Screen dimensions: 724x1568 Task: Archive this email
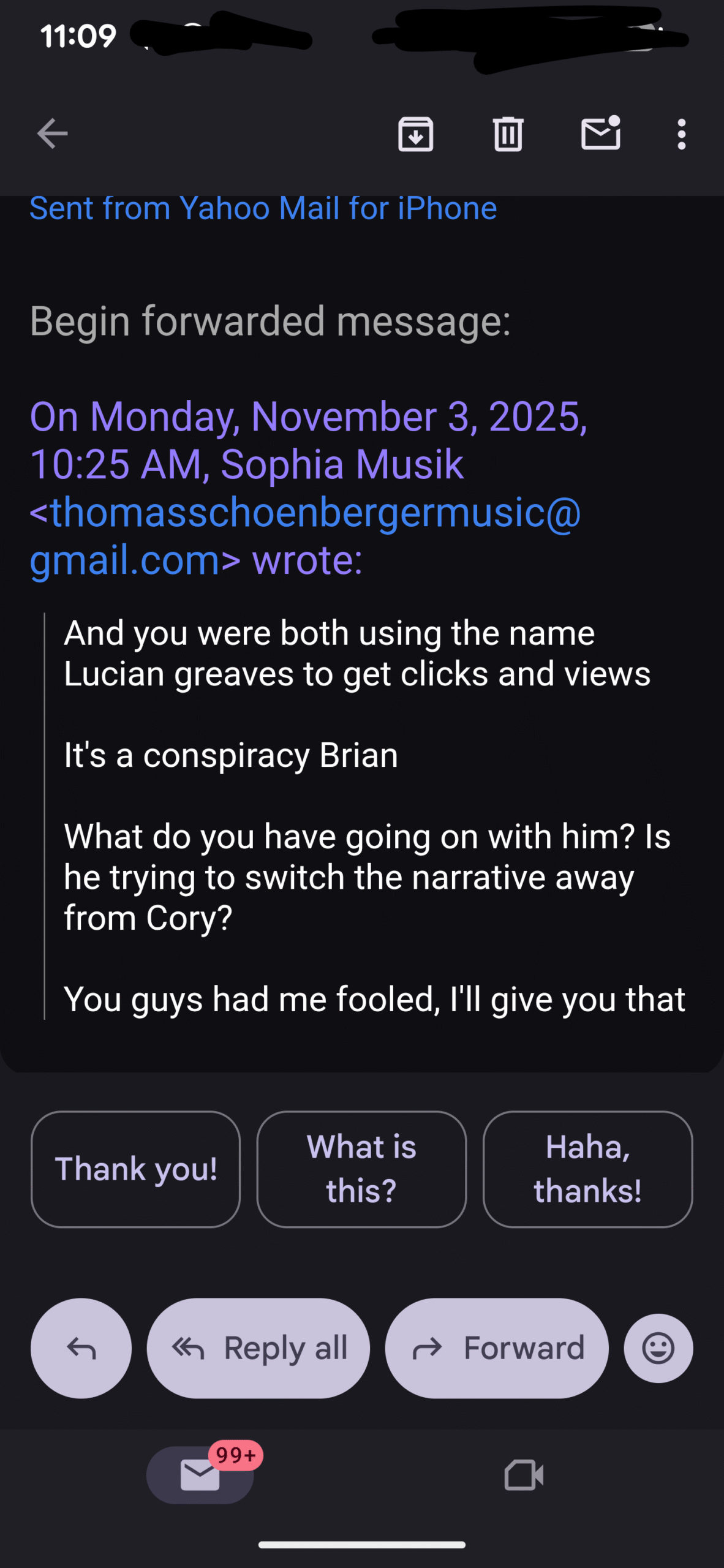415,134
